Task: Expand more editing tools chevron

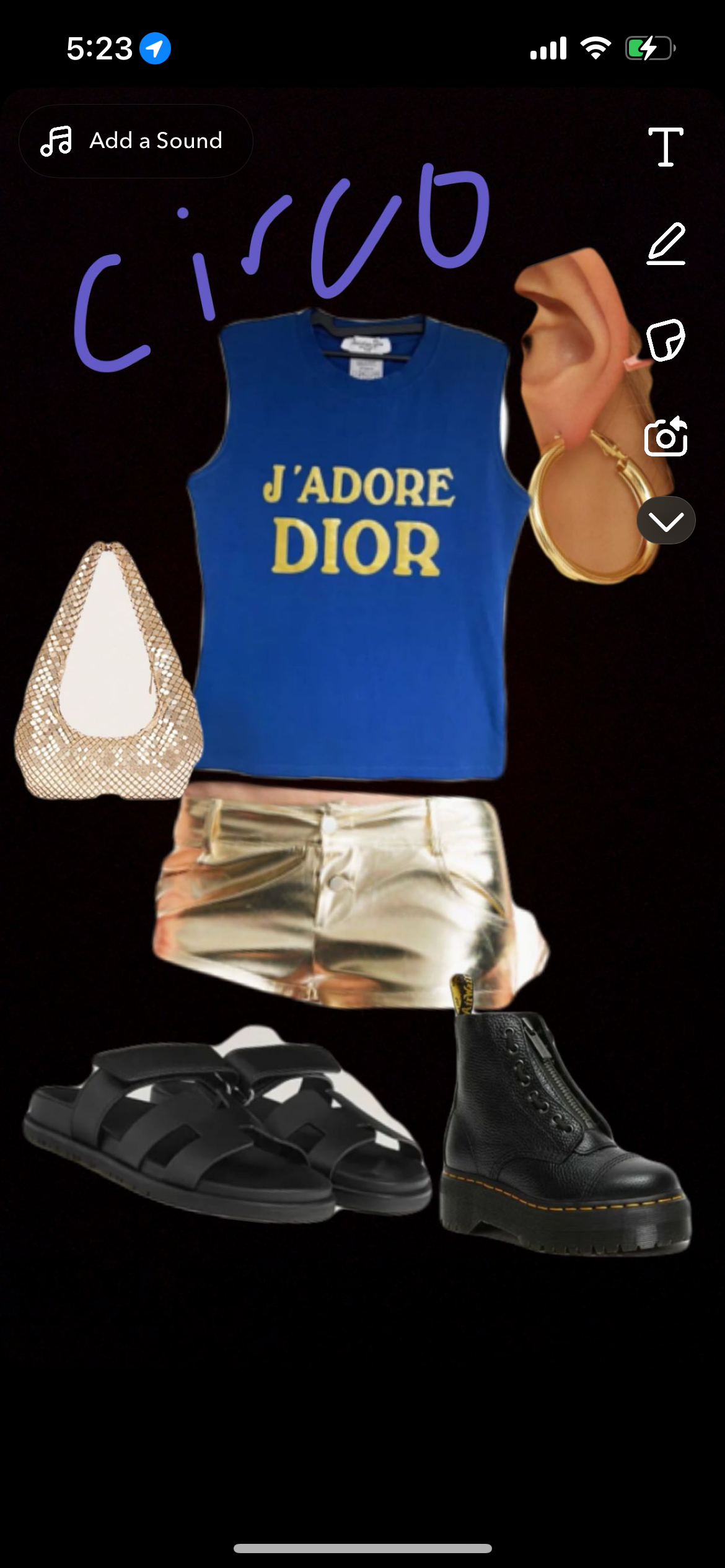Action: tap(666, 521)
